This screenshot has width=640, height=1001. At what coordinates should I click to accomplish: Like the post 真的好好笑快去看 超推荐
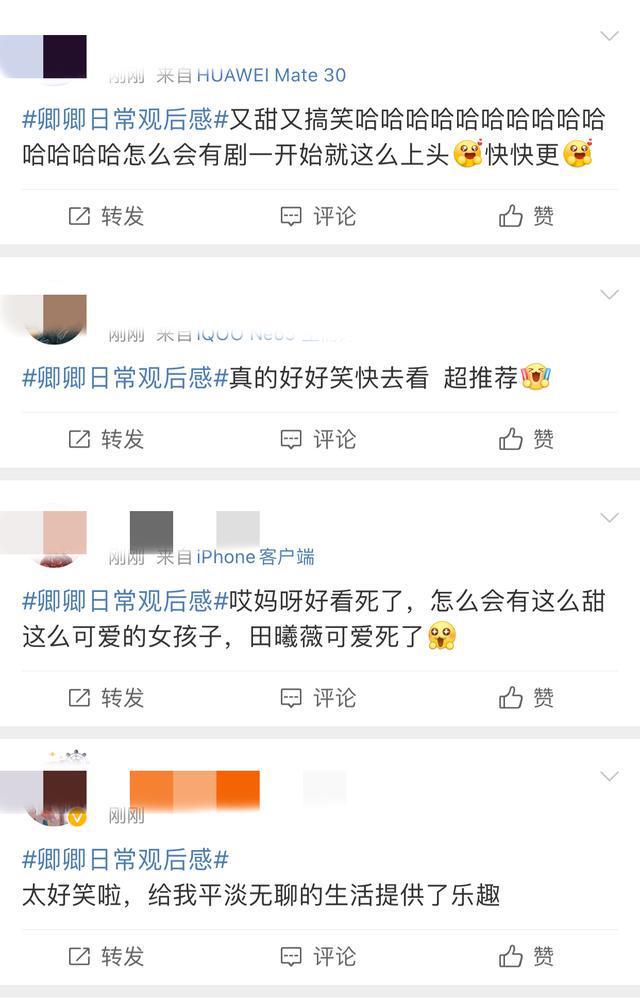[x=526, y=439]
